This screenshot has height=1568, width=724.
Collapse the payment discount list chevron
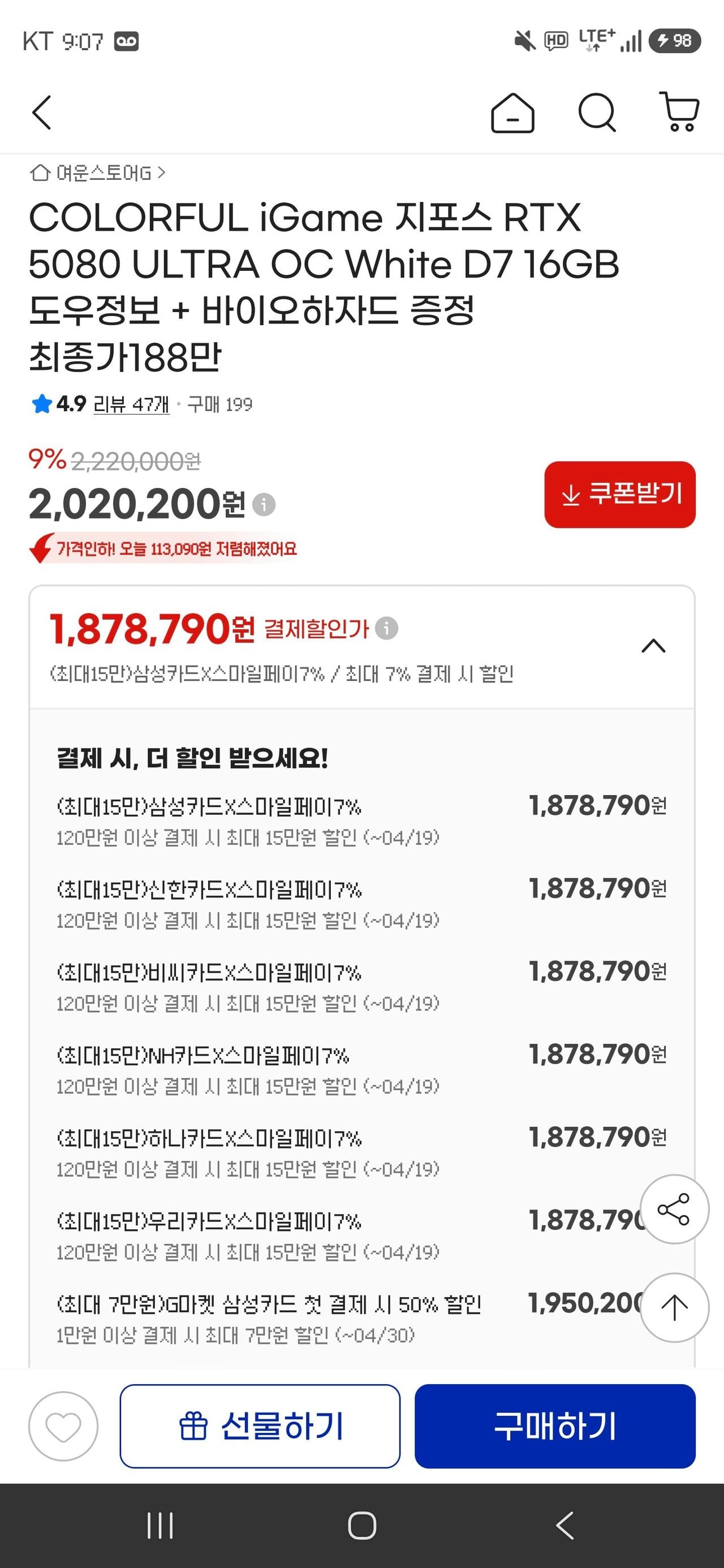click(x=653, y=646)
